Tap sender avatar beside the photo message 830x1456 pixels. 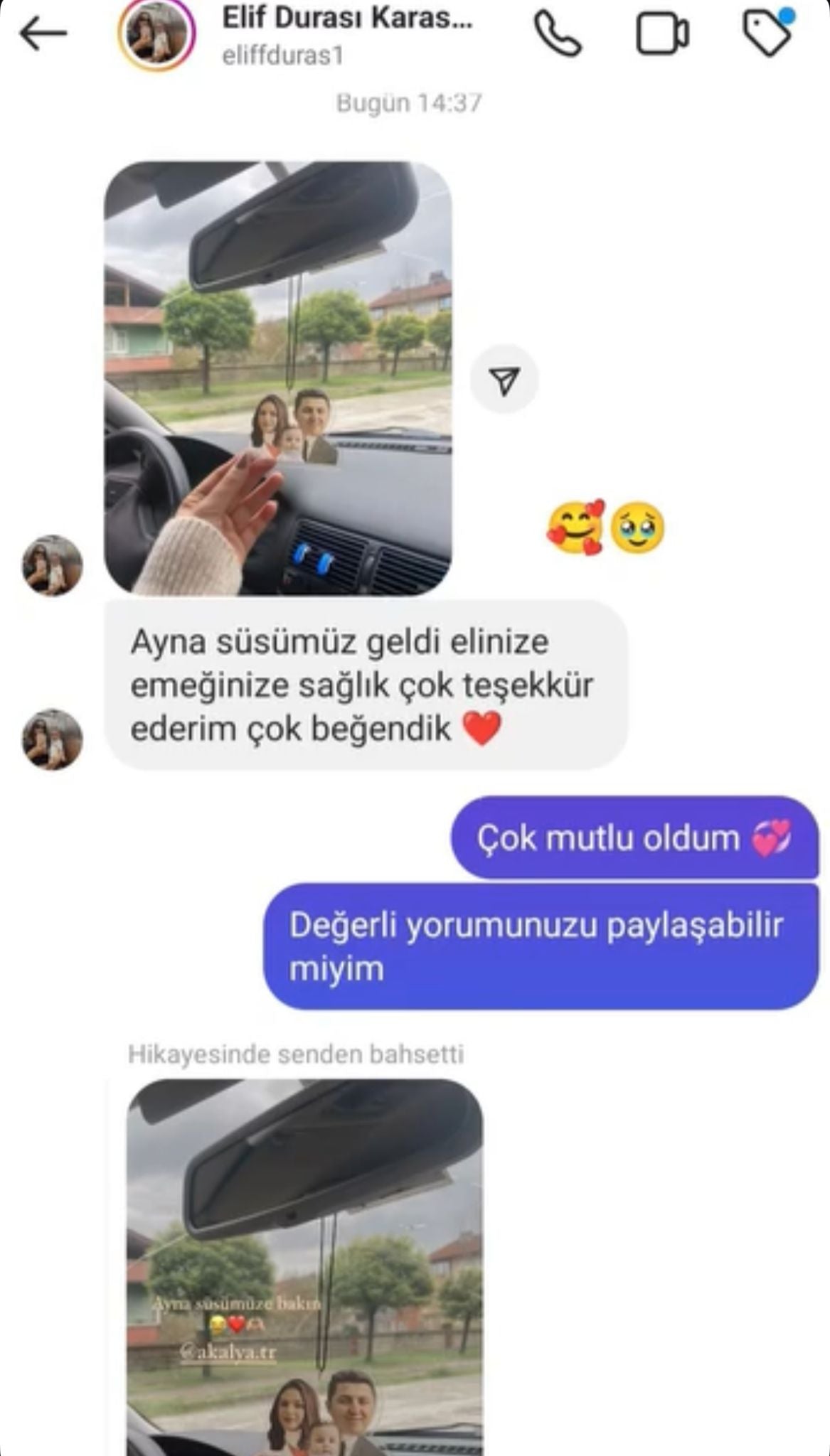[53, 565]
